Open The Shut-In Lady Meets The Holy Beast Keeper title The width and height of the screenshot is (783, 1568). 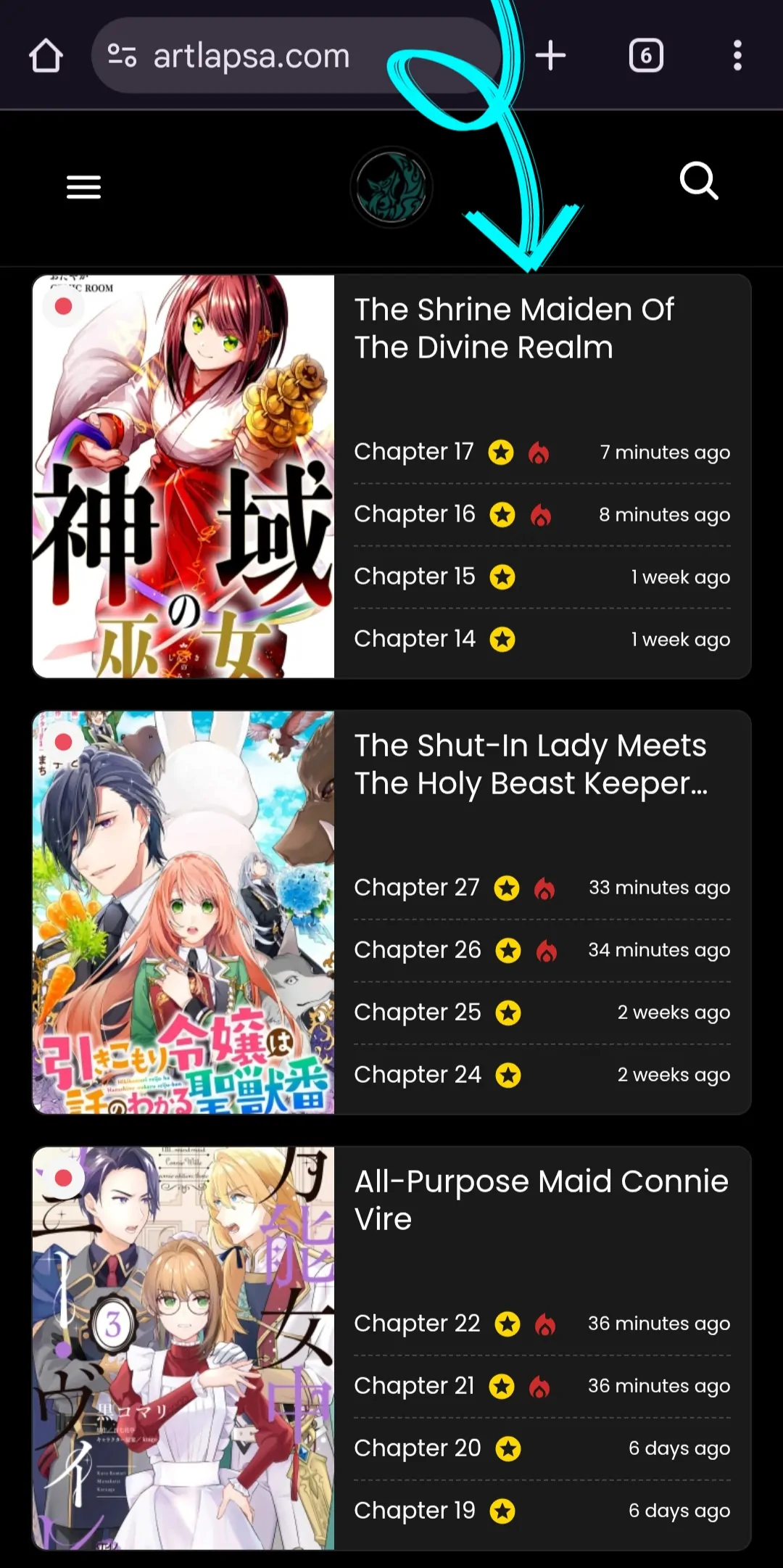[x=530, y=764]
